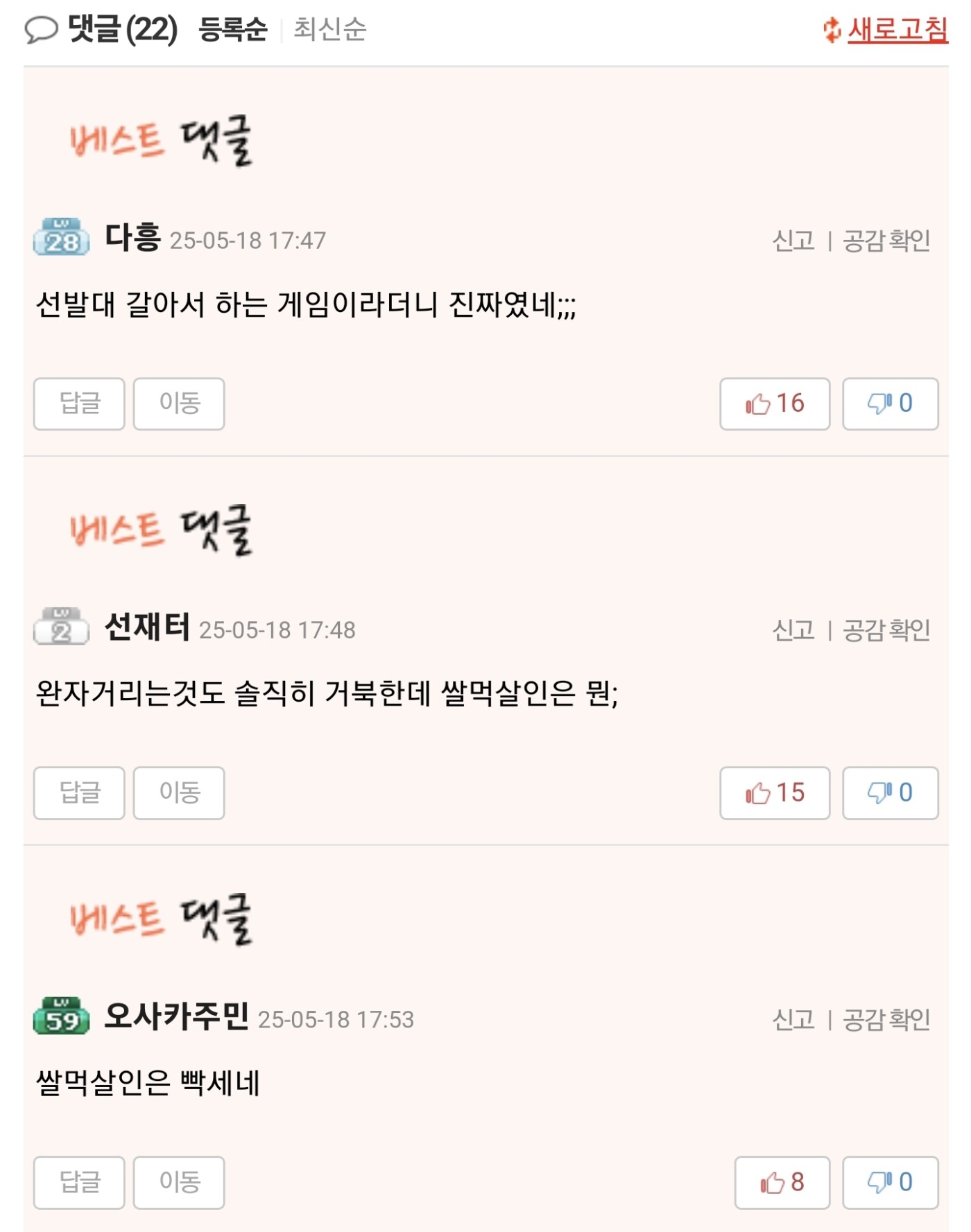Tap 이동 under 다흥's comment
Image resolution: width=971 pixels, height=1232 pixels.
point(179,404)
